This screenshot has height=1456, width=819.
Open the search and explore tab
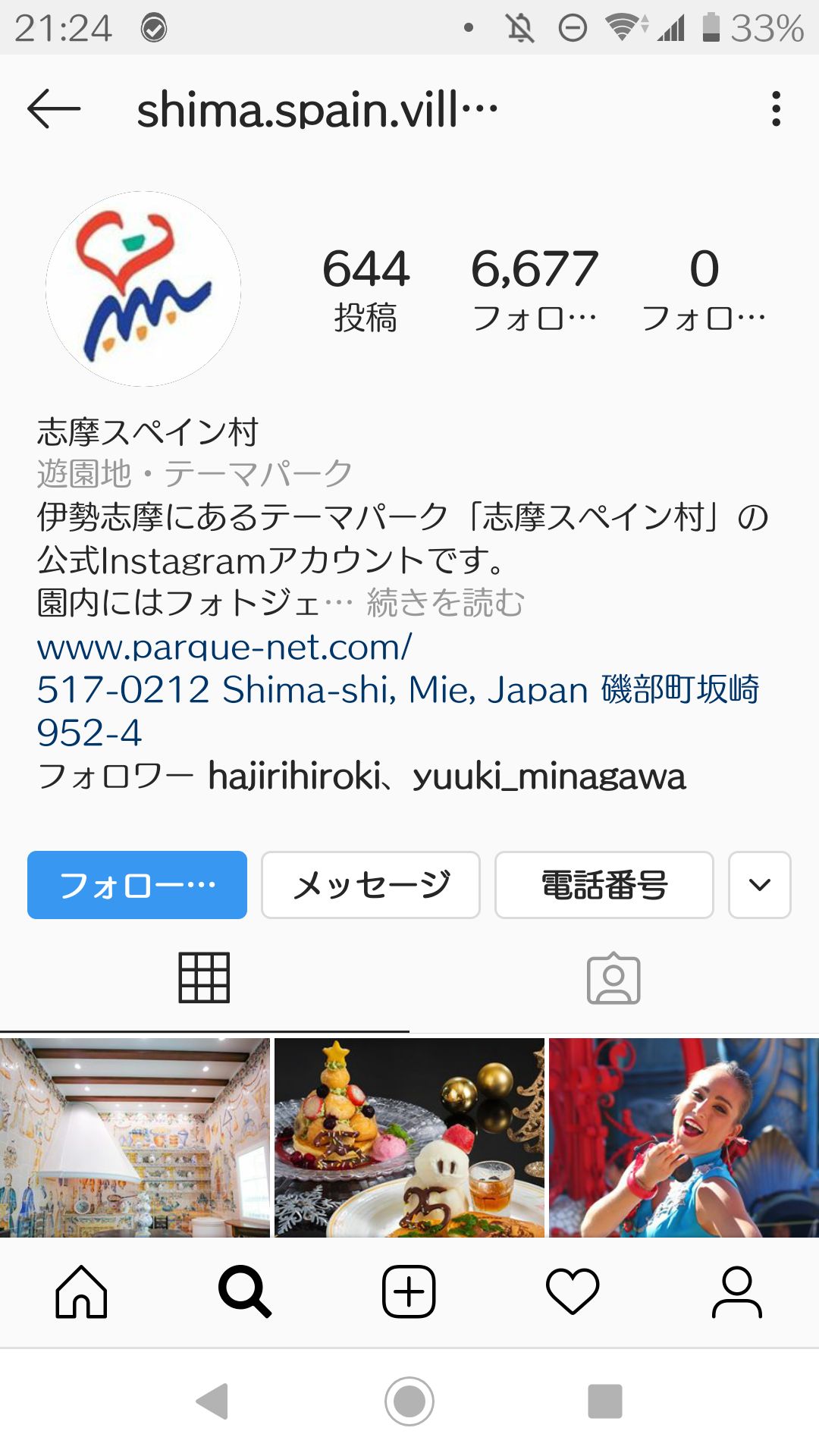[244, 1291]
